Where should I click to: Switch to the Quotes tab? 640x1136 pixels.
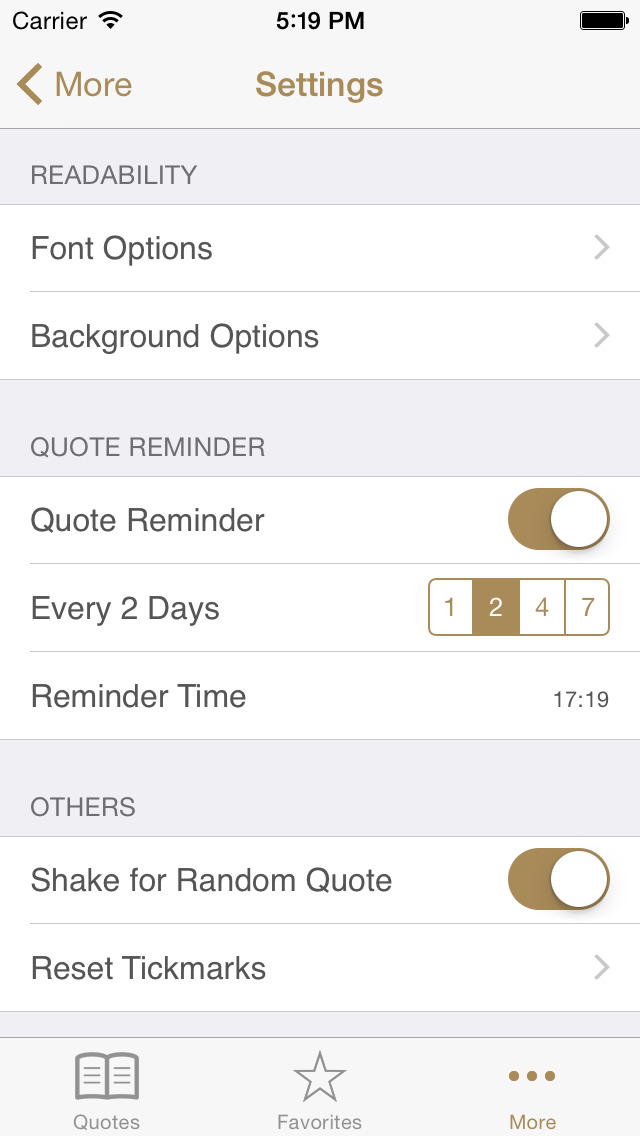pos(107,1090)
